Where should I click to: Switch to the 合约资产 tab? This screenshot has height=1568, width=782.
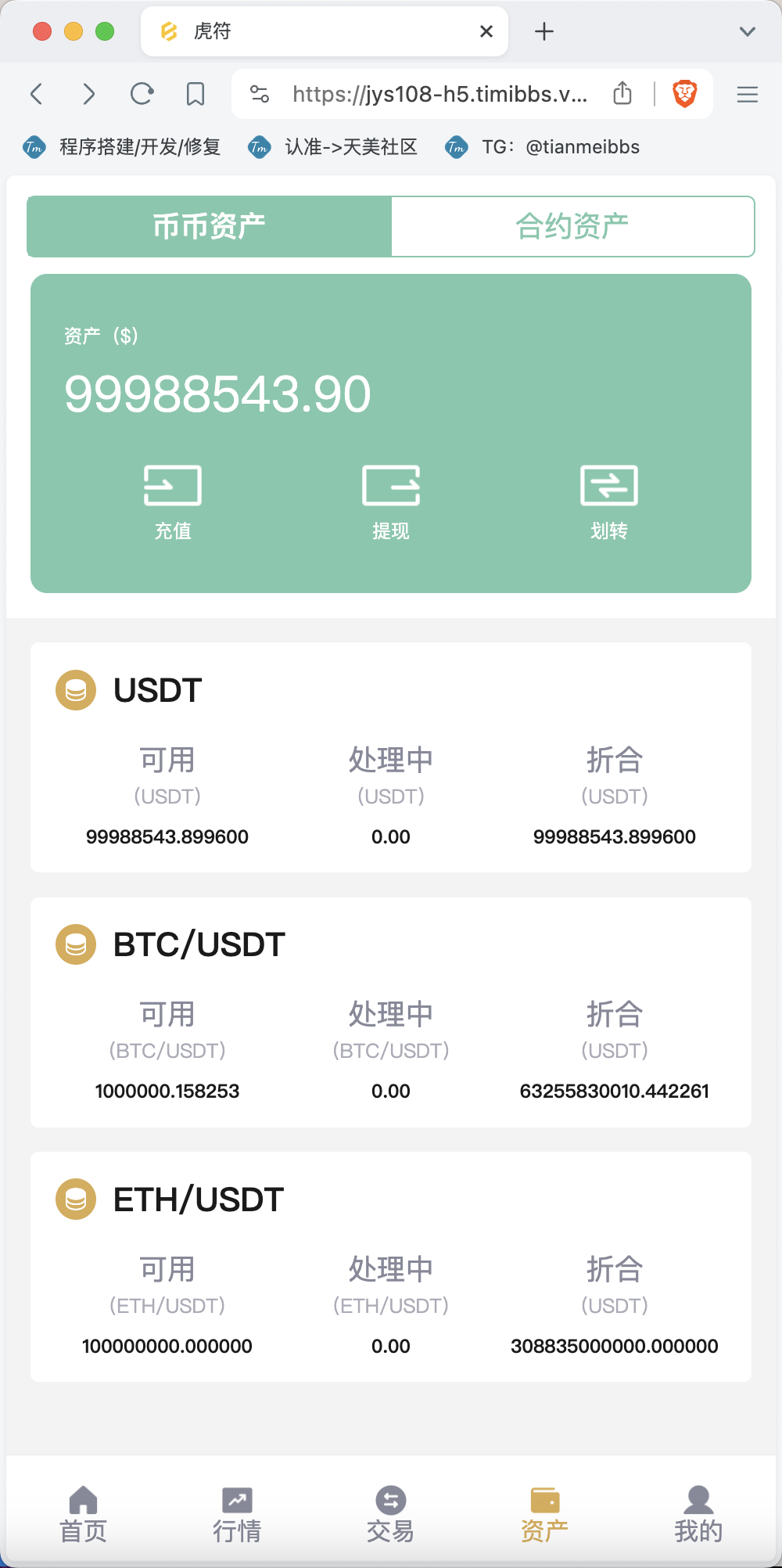coord(572,226)
